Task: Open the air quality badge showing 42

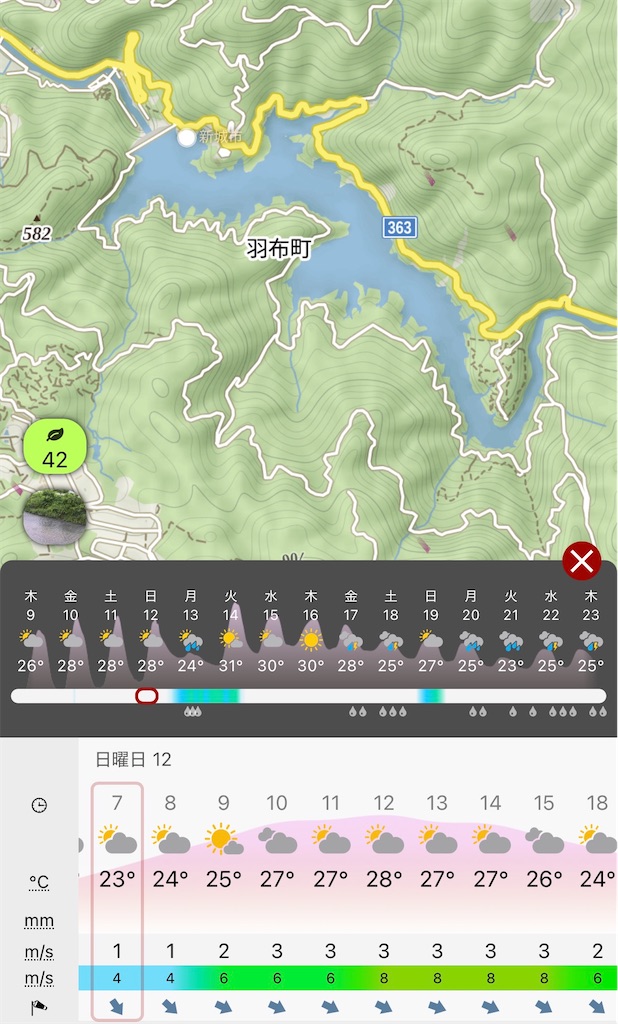Action: click(55, 447)
